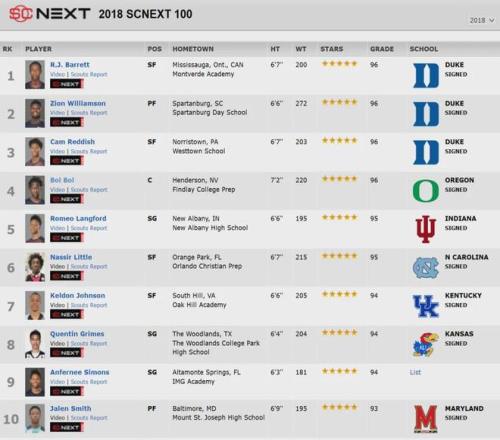Open Quentin Grimes' player profile
Screen dimensions: 500x440
pyautogui.click(x=77, y=334)
